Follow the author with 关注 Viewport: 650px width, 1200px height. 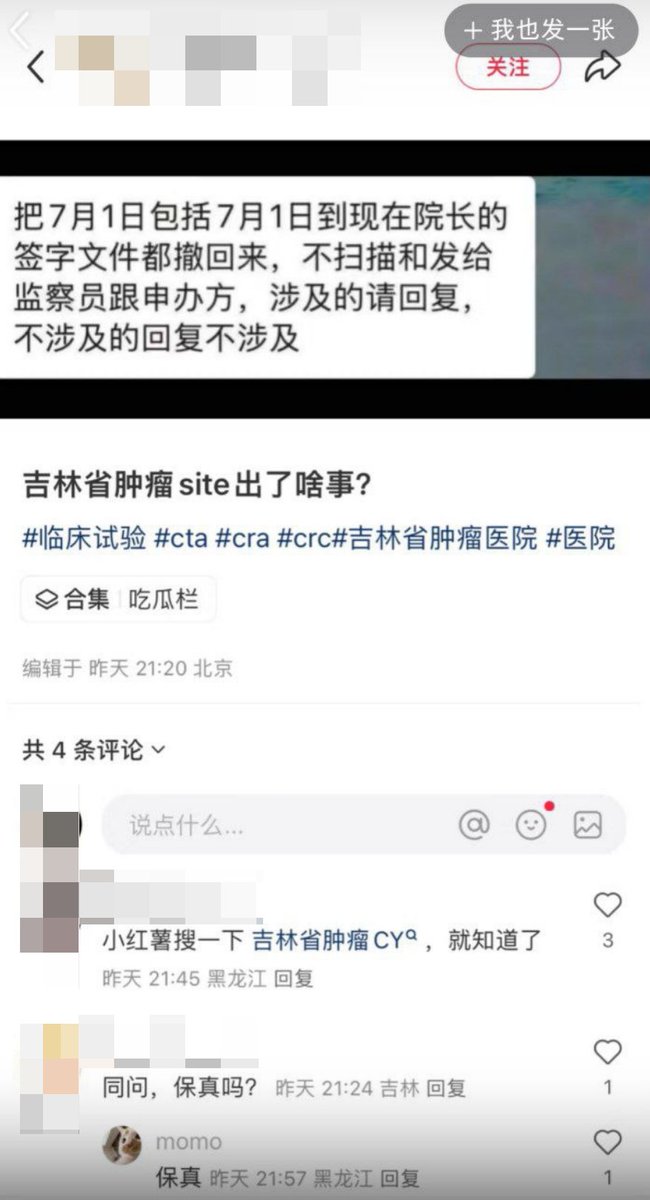point(508,66)
